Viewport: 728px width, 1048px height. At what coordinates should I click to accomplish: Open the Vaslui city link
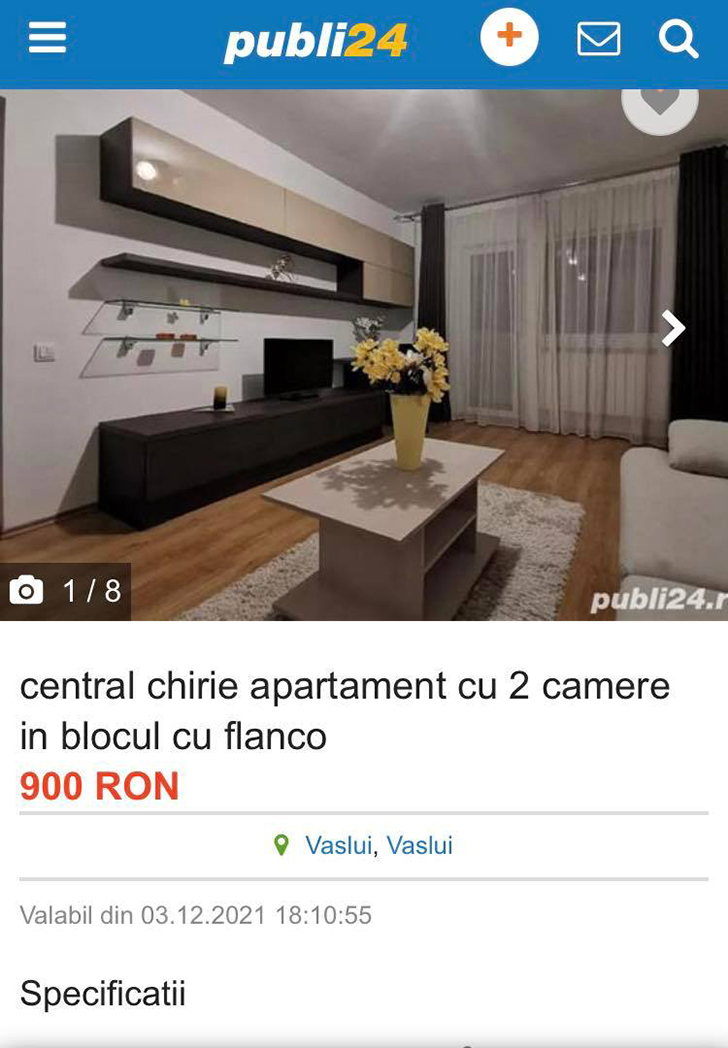tap(338, 846)
